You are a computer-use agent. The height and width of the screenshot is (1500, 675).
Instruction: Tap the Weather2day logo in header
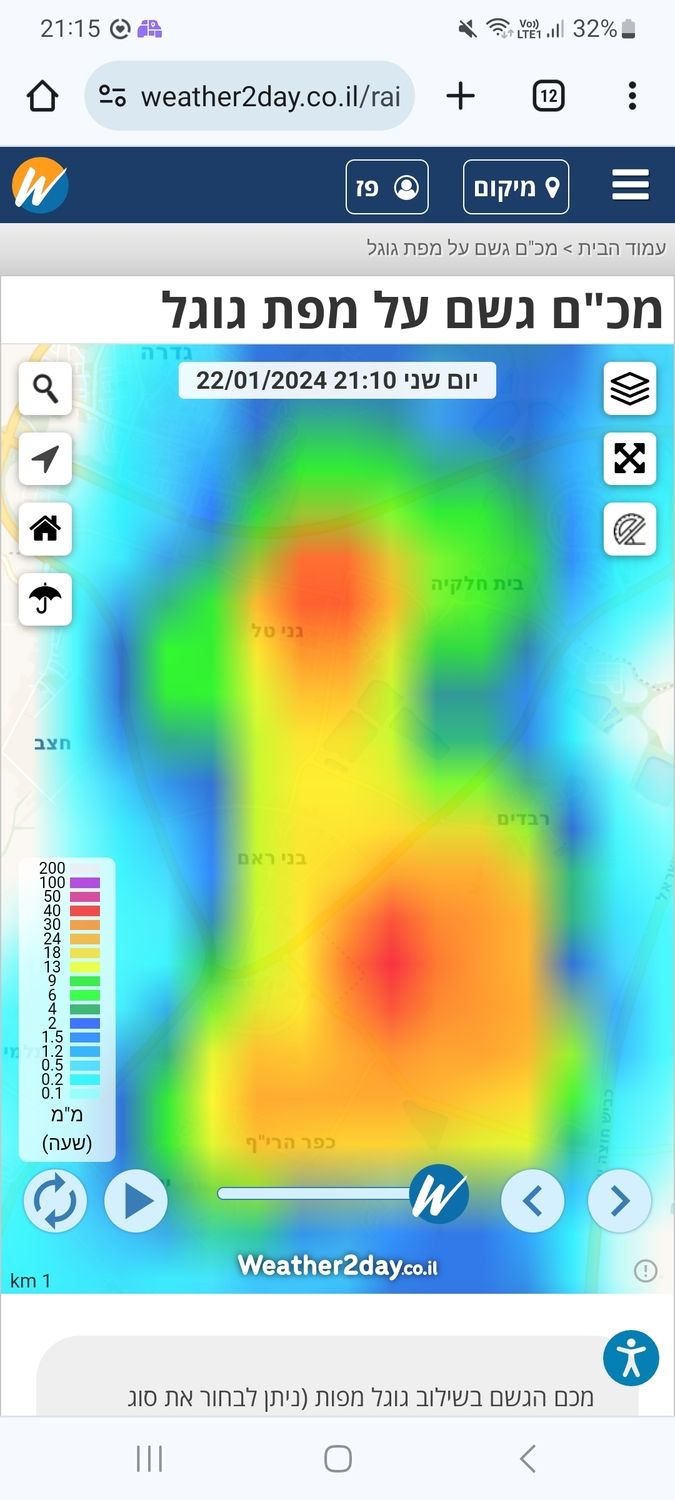point(40,186)
